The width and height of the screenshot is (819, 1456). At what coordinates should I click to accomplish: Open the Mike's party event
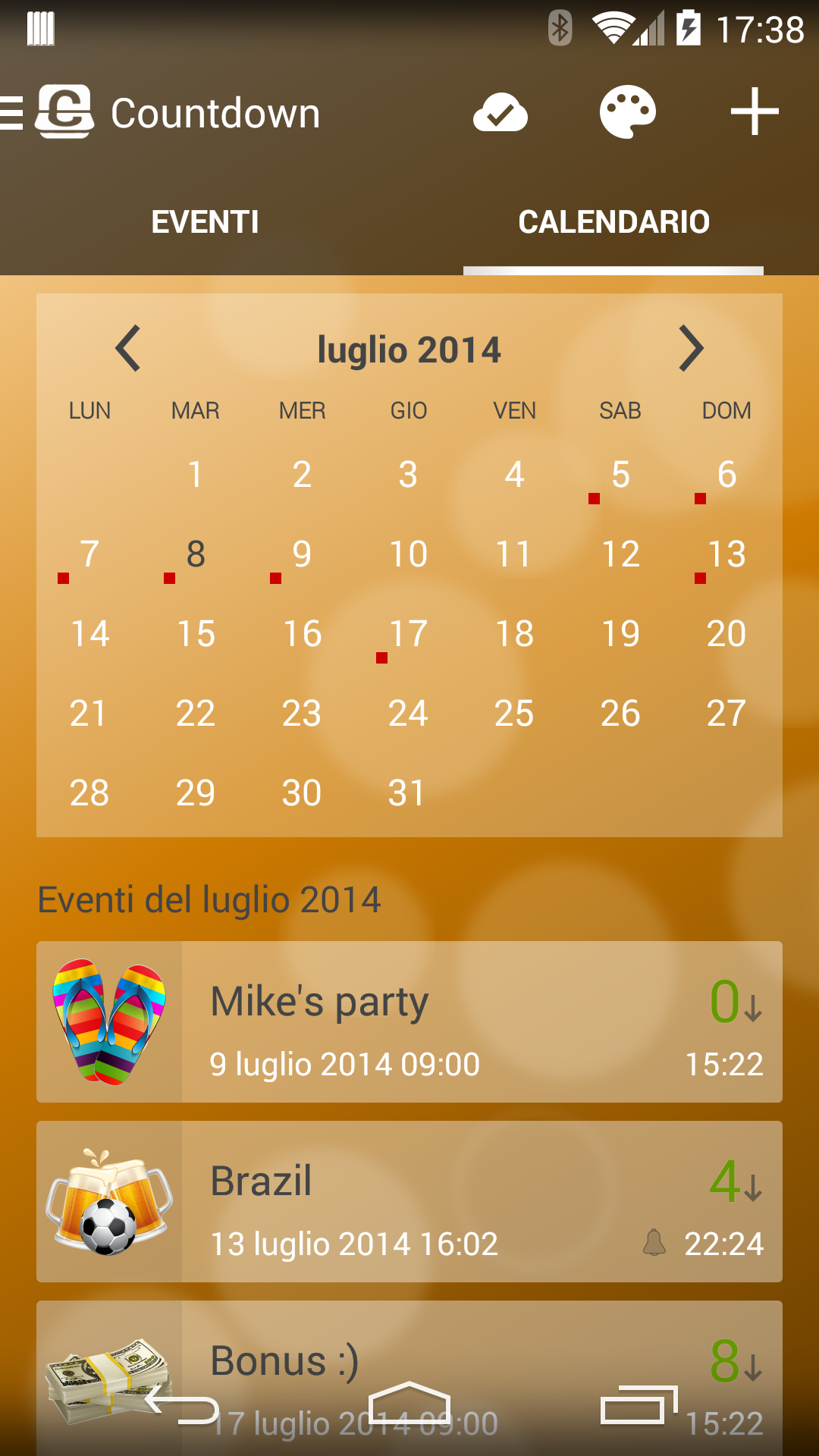(x=409, y=1021)
